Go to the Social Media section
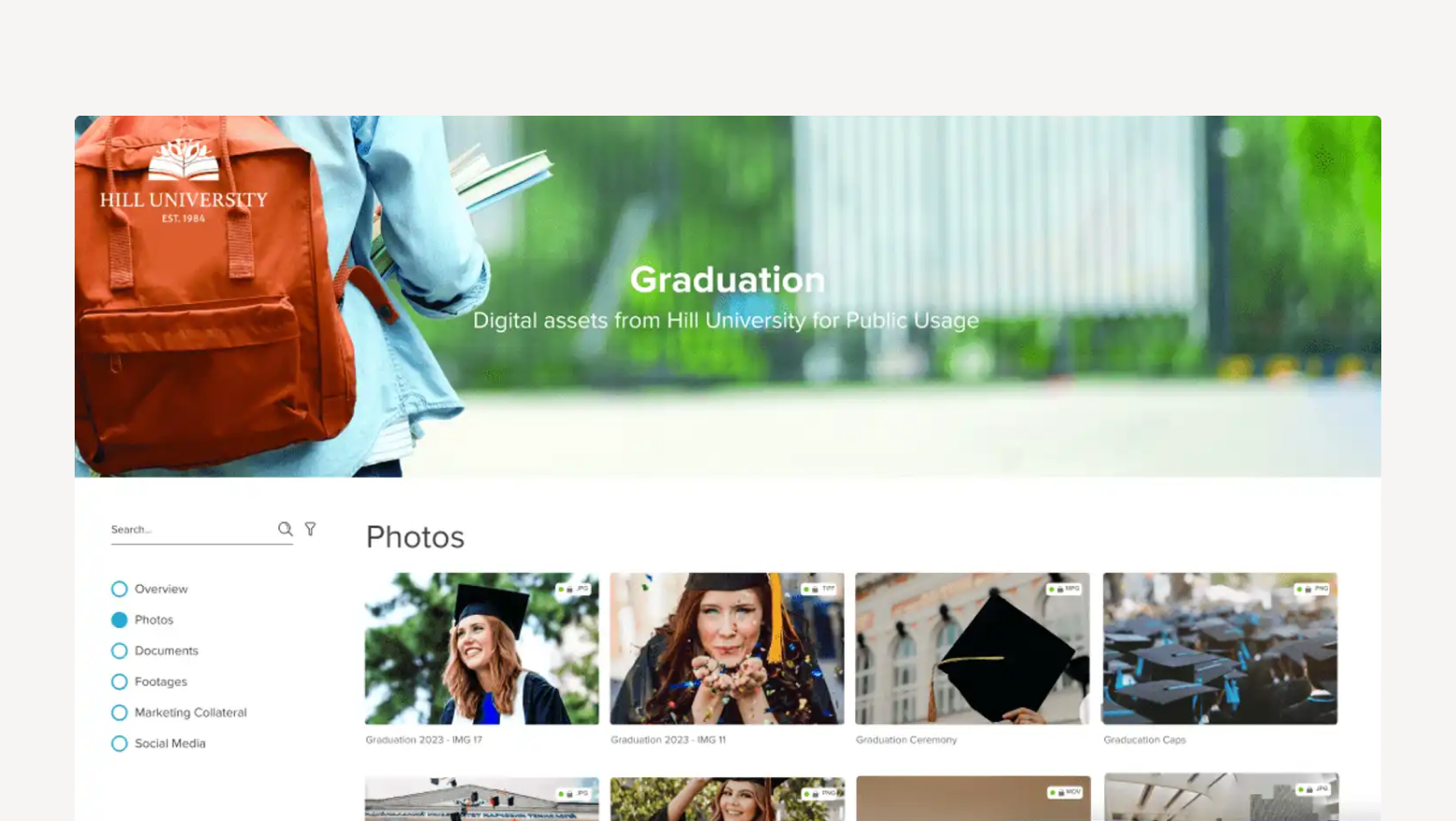1456x821 pixels. [x=170, y=744]
